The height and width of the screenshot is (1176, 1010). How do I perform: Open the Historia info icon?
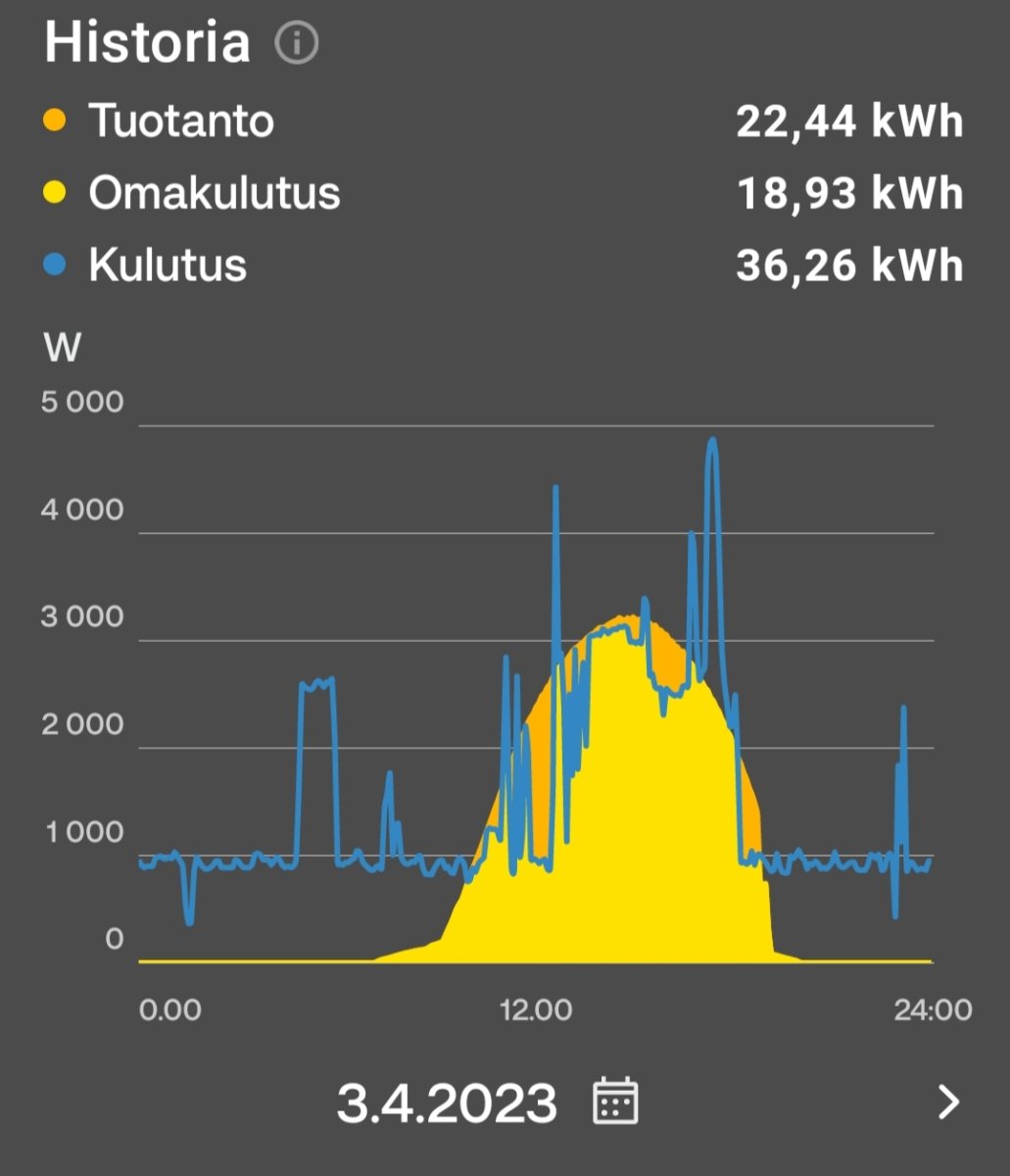[x=297, y=43]
